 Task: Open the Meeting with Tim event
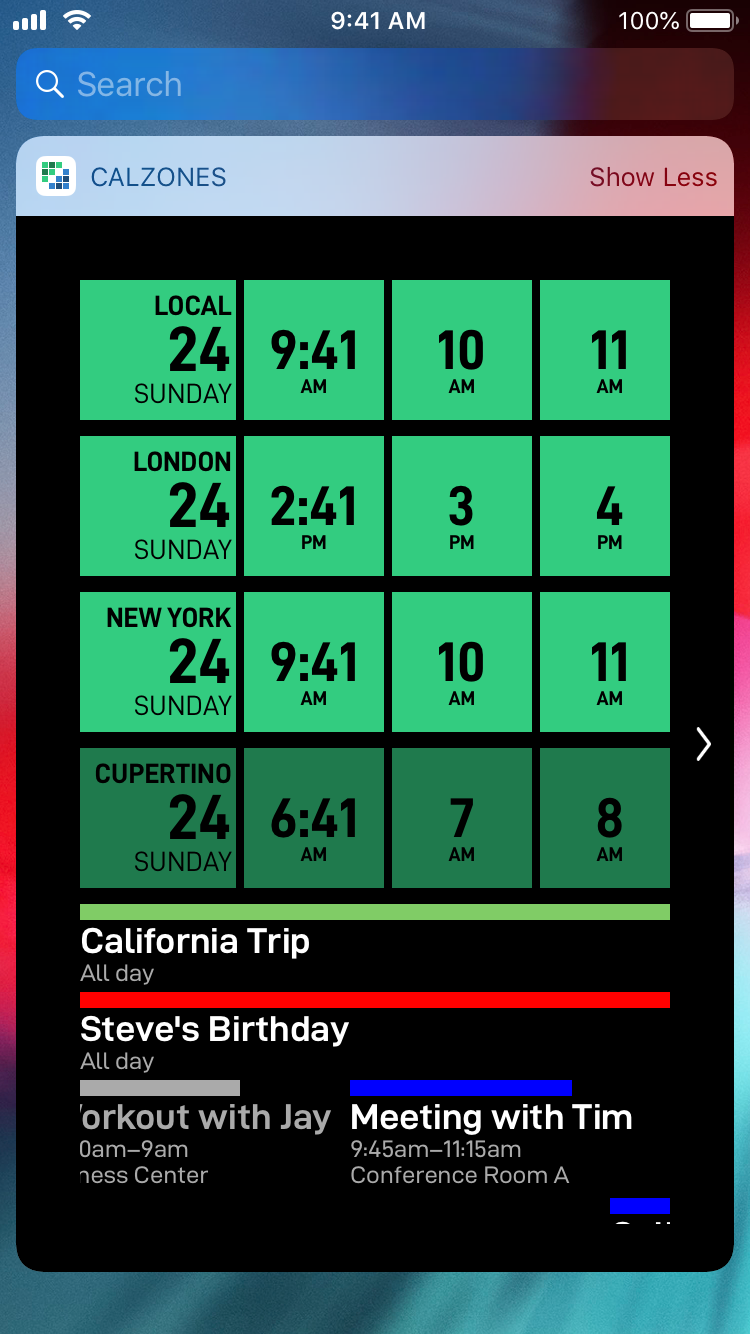491,1134
